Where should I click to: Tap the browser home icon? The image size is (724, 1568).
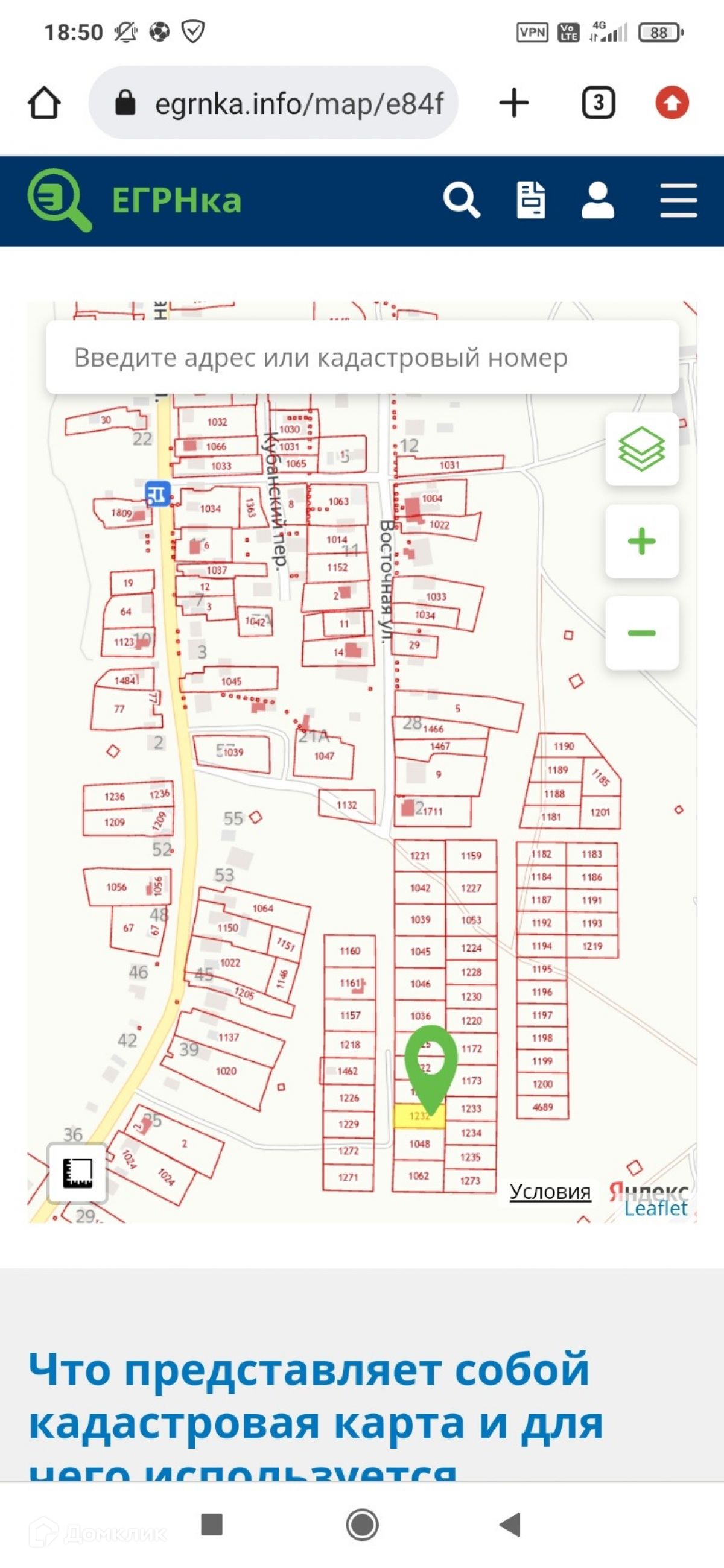coord(44,103)
